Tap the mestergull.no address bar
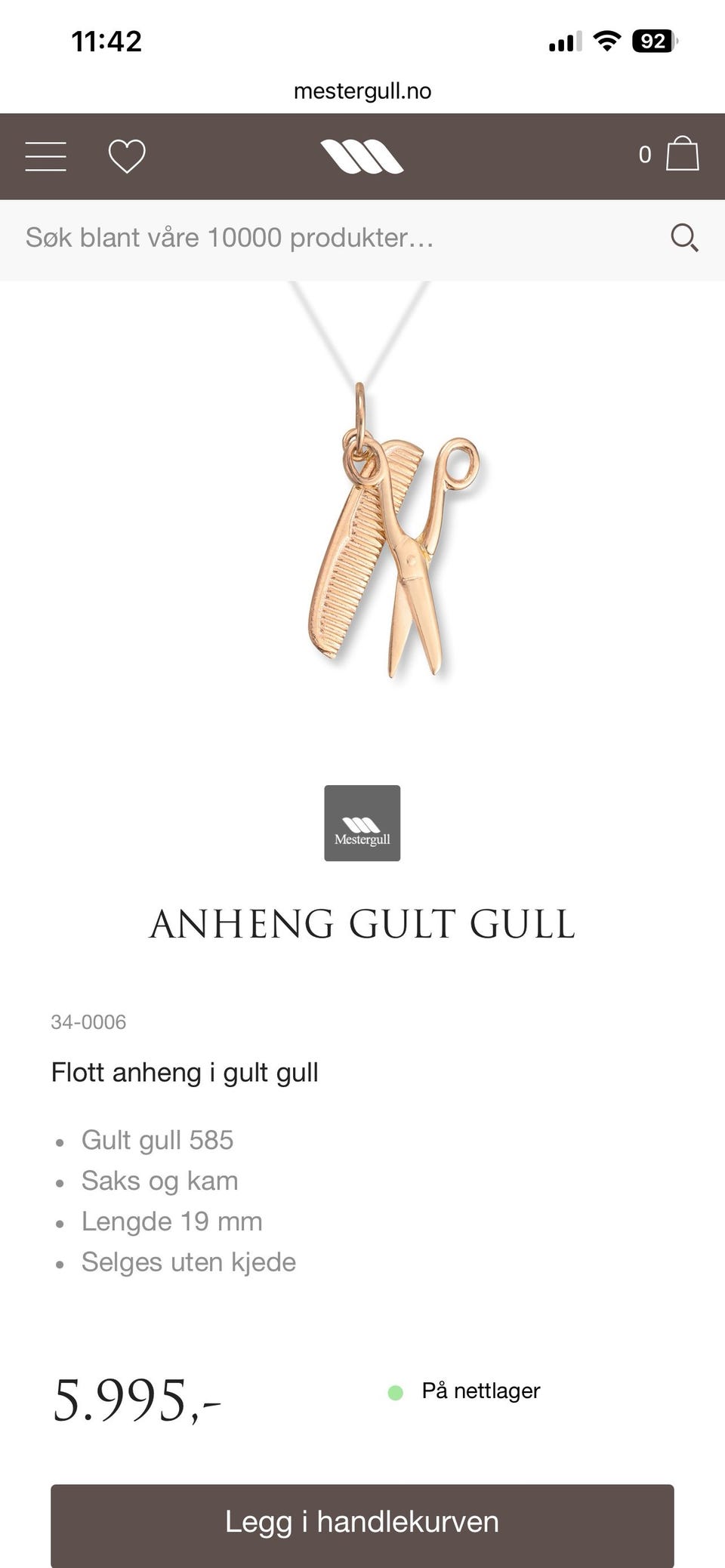The width and height of the screenshot is (725, 1568). click(x=362, y=91)
